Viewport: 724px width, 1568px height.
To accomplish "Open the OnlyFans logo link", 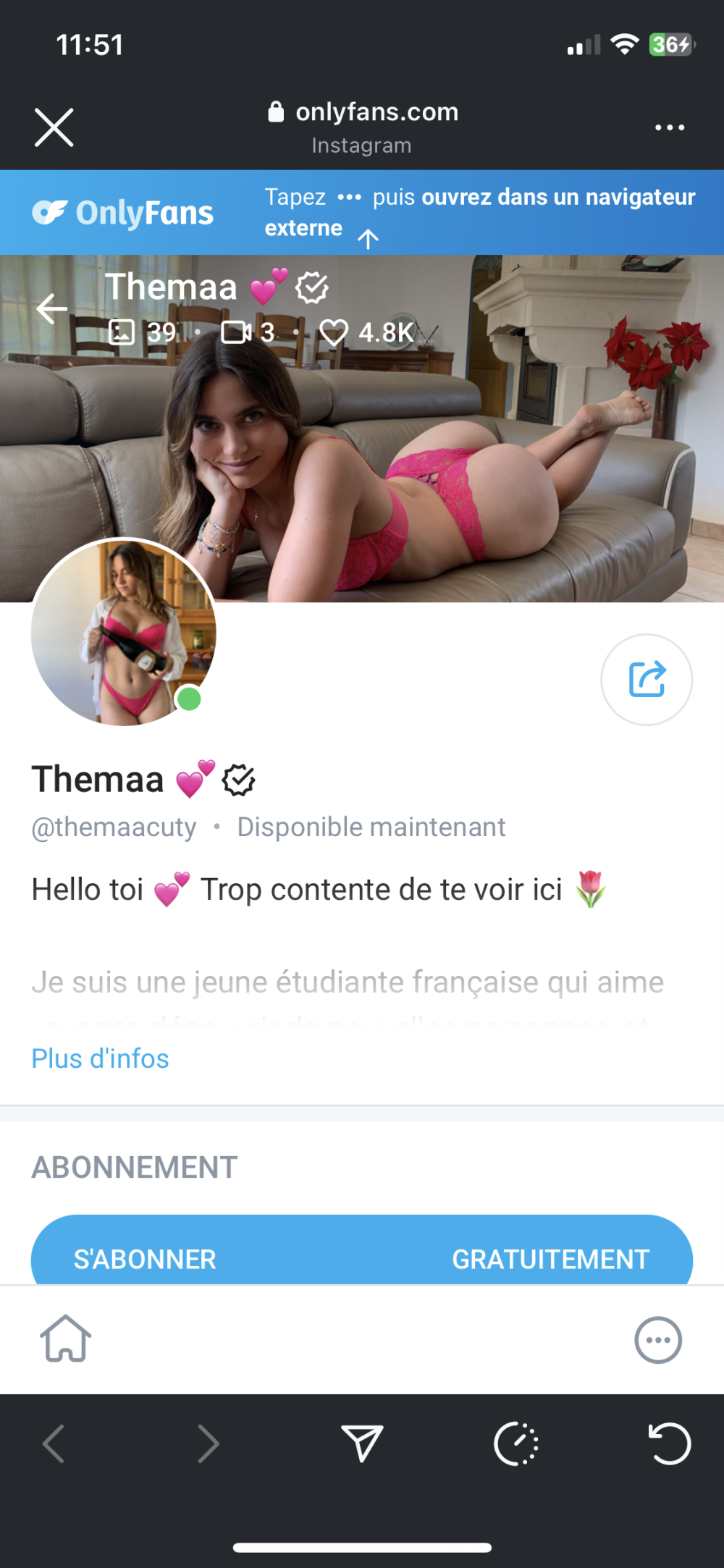I will [x=123, y=213].
